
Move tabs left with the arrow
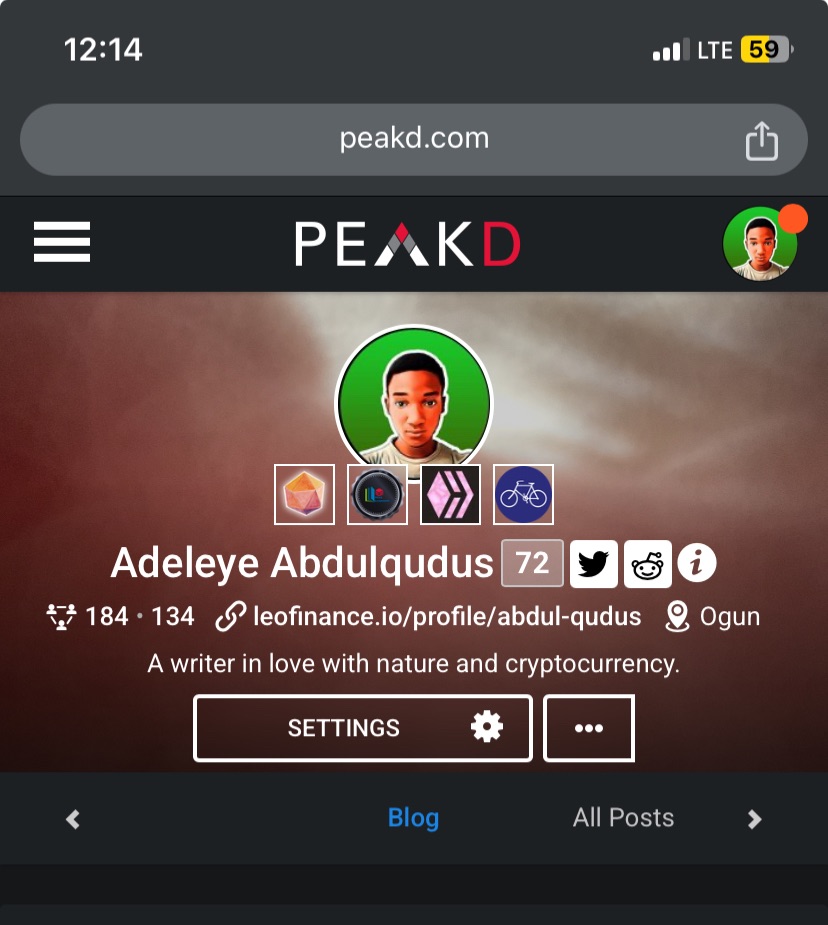click(73, 819)
